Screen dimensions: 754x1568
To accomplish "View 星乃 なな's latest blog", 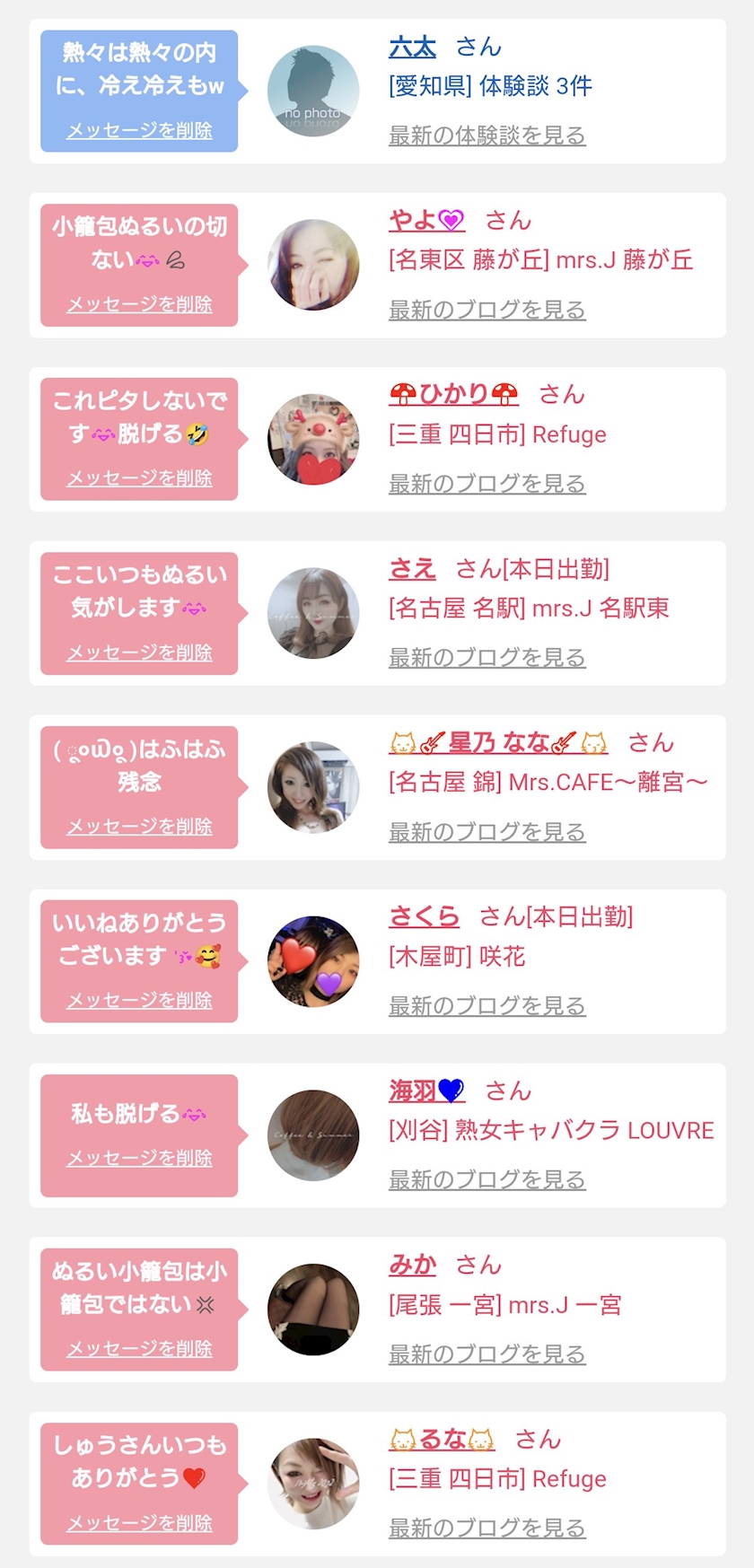I will [x=487, y=832].
